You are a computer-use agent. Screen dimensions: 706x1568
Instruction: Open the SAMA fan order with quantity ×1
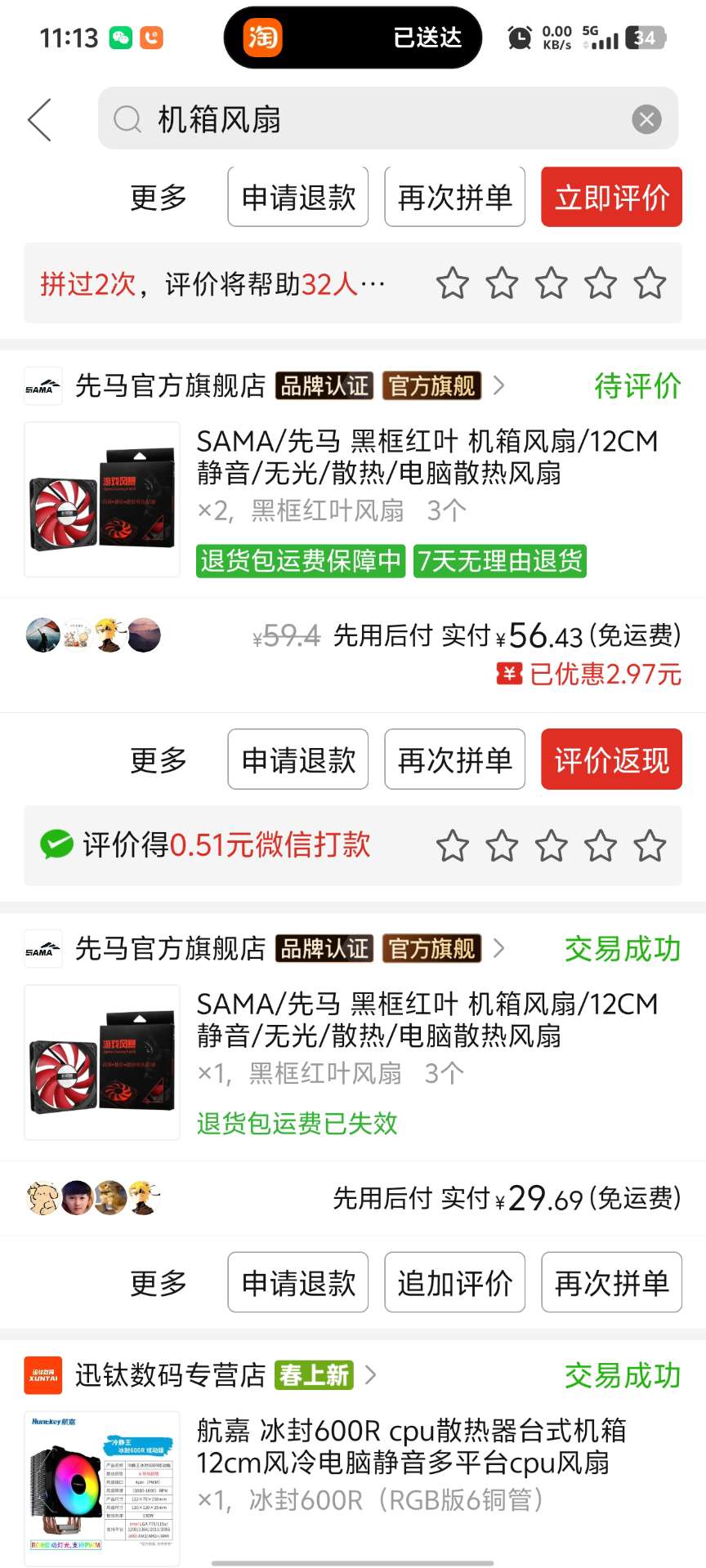click(x=425, y=1036)
